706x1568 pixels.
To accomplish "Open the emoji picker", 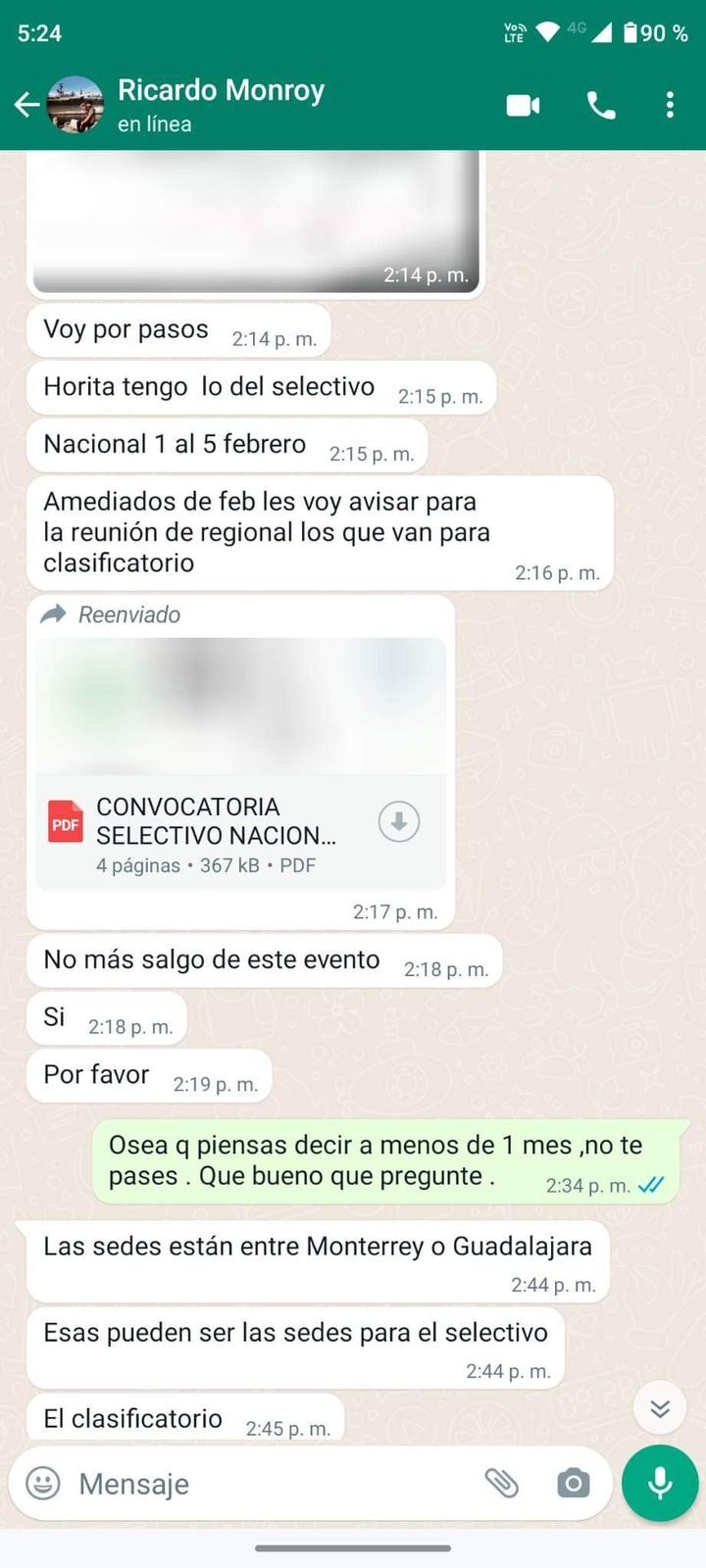I will pyautogui.click(x=42, y=1483).
